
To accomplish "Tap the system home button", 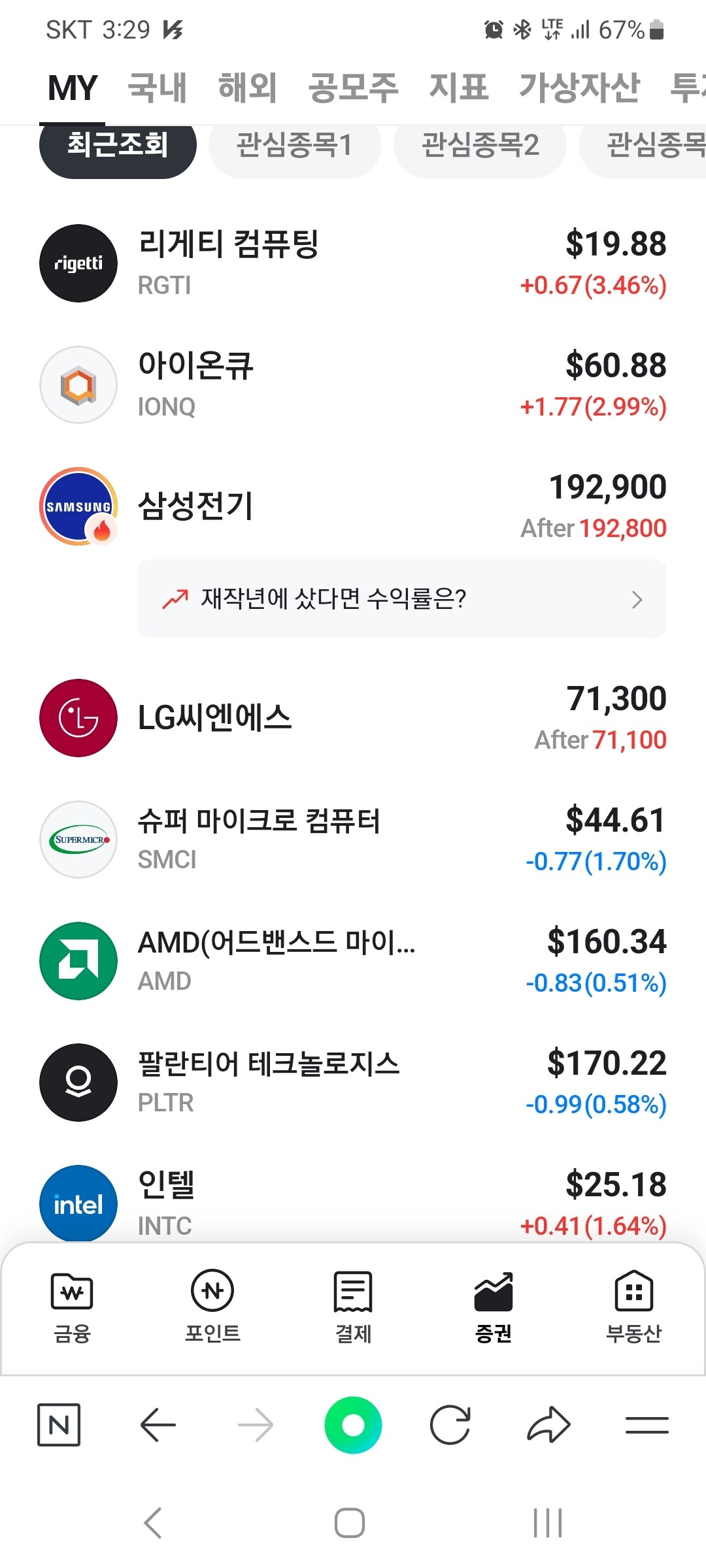I will (x=350, y=1523).
